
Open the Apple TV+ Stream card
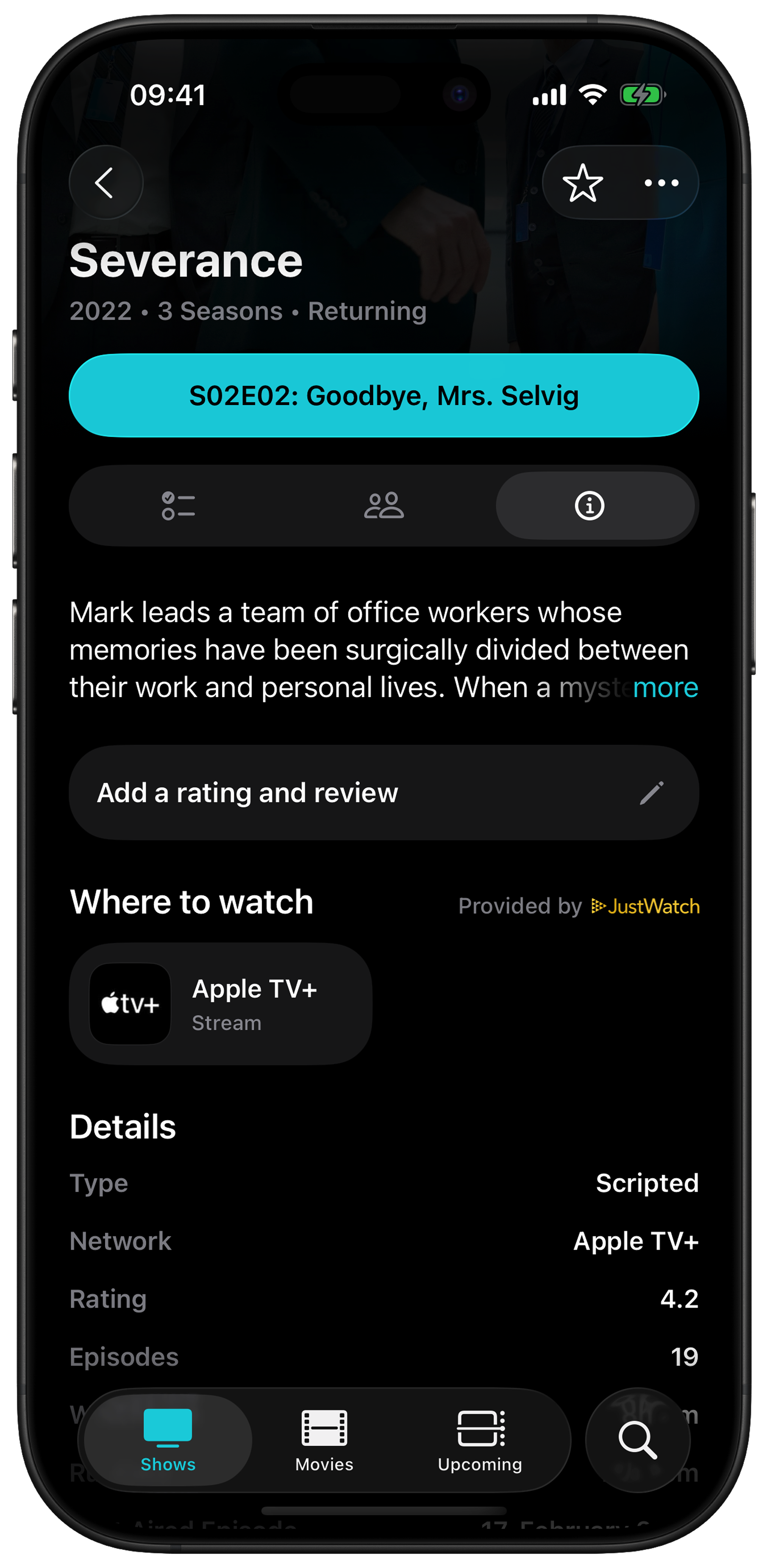point(220,1004)
